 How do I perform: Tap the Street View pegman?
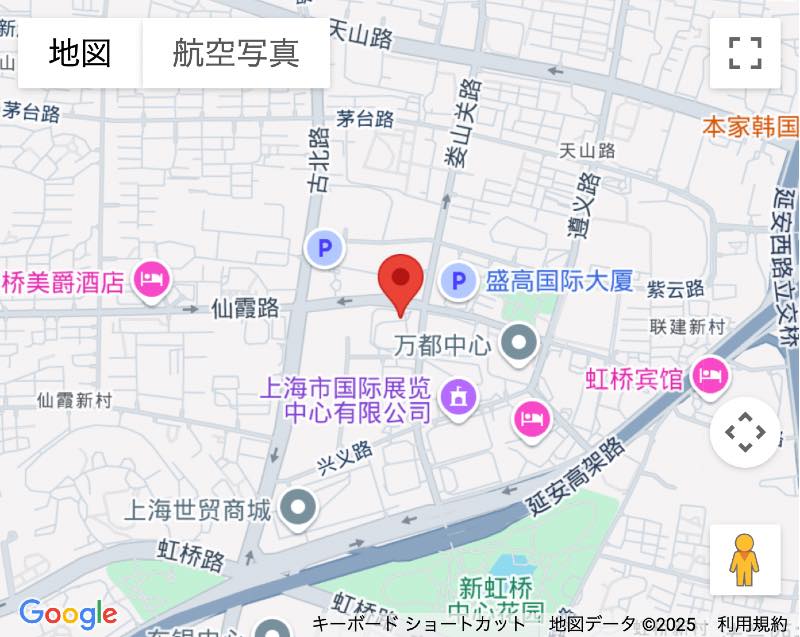(744, 561)
